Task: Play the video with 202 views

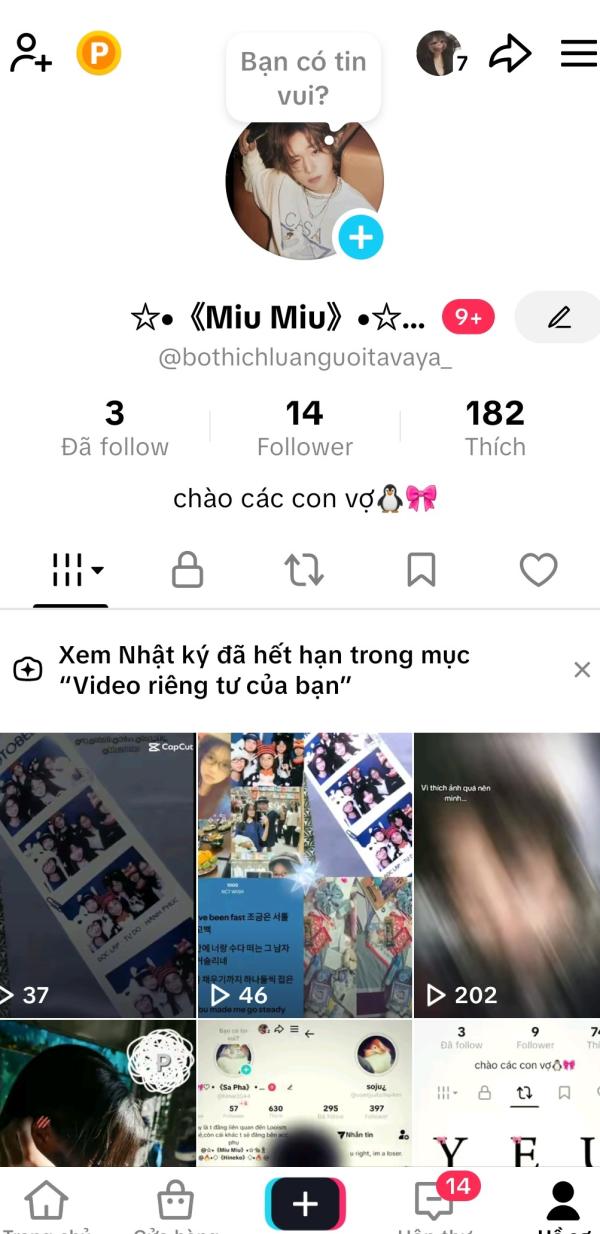Action: tap(507, 875)
